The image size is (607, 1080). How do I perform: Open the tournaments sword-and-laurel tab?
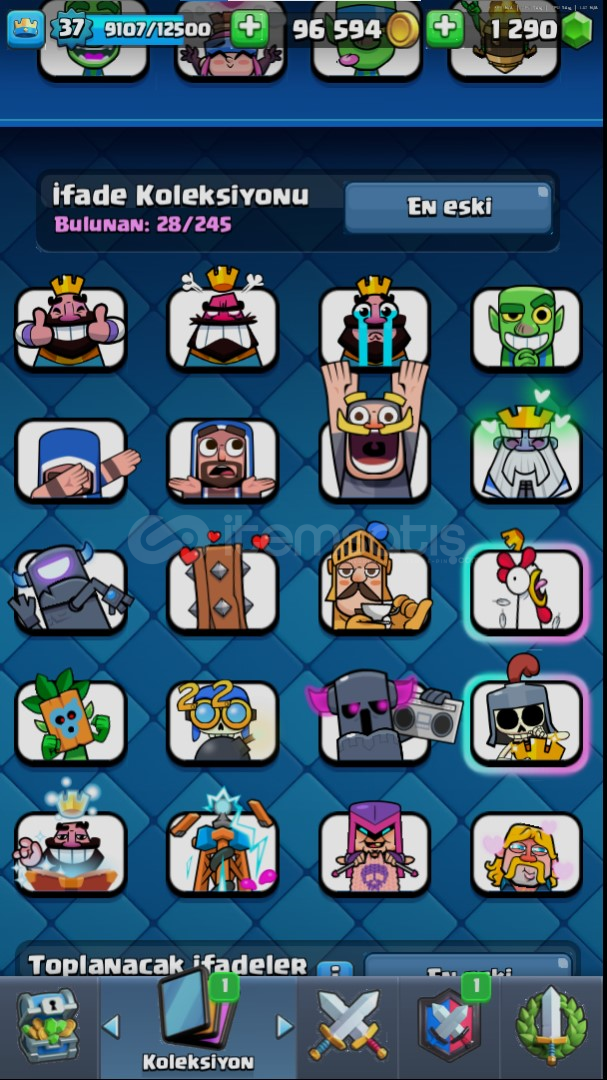(551, 1026)
